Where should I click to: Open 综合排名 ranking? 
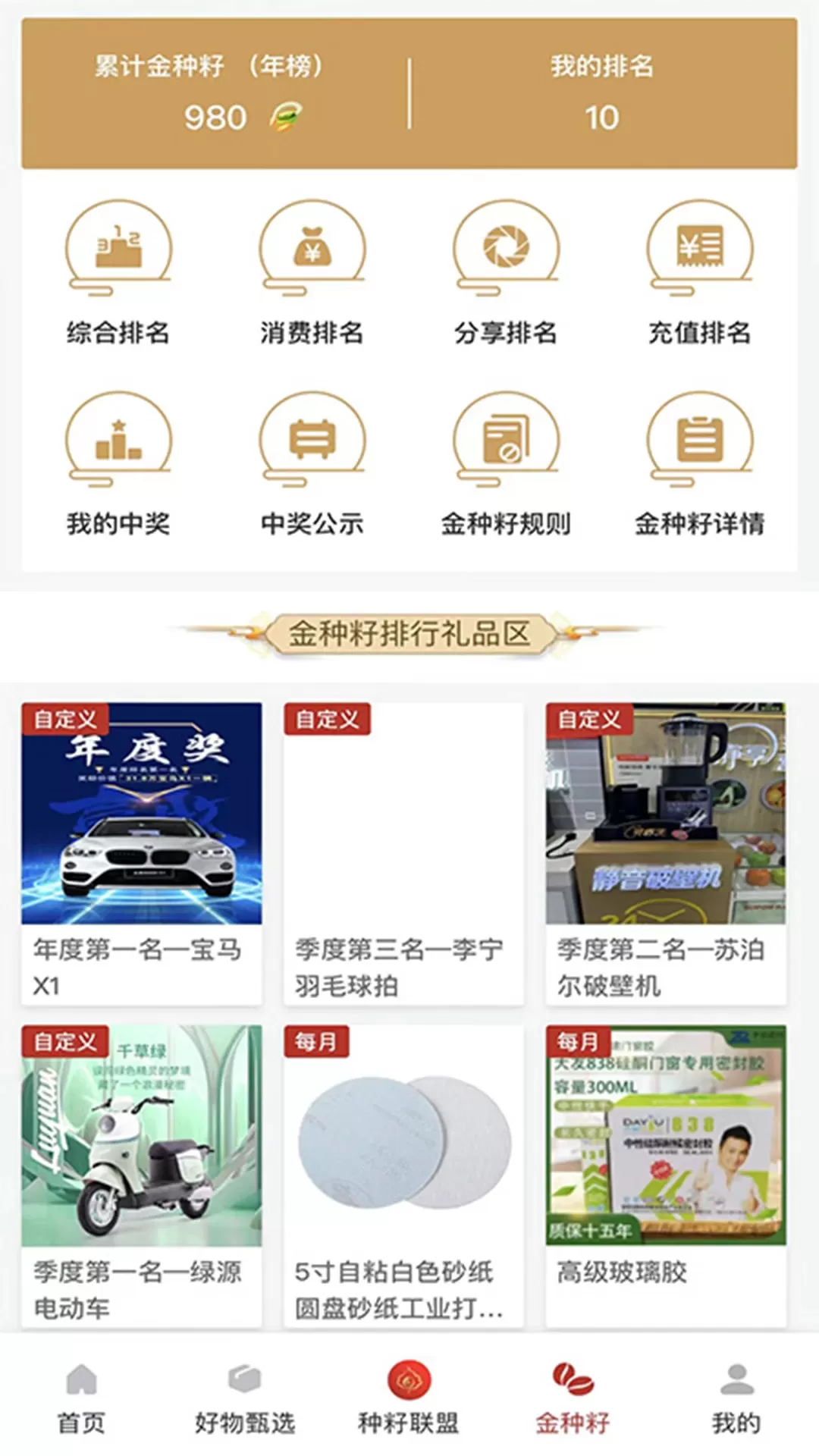point(118,273)
